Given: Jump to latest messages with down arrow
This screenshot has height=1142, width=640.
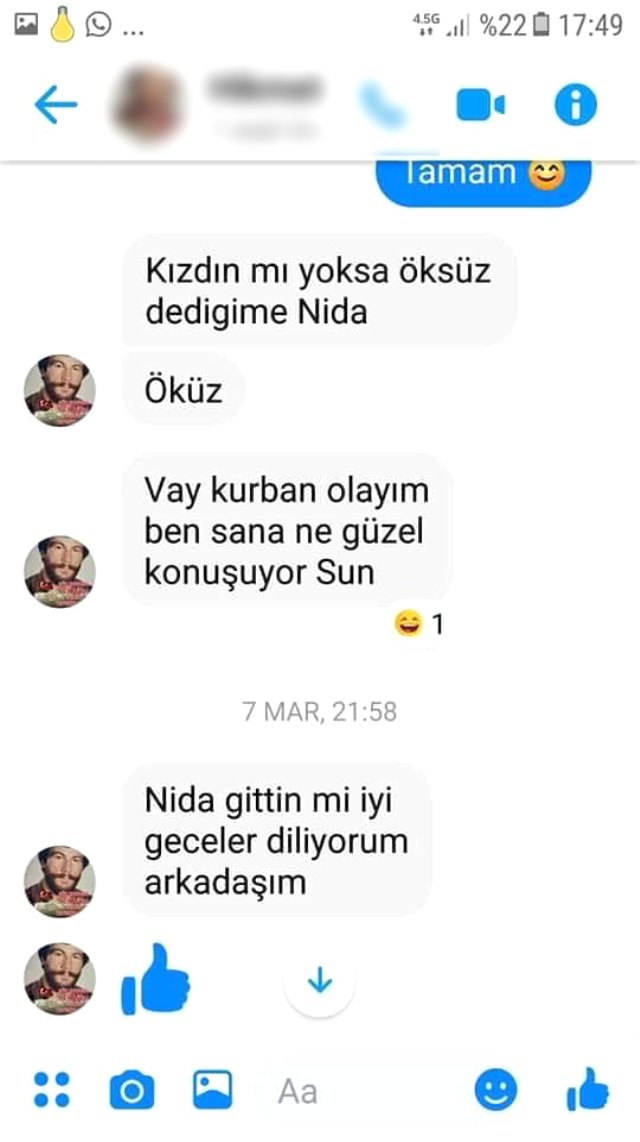Looking at the screenshot, I should tap(320, 982).
